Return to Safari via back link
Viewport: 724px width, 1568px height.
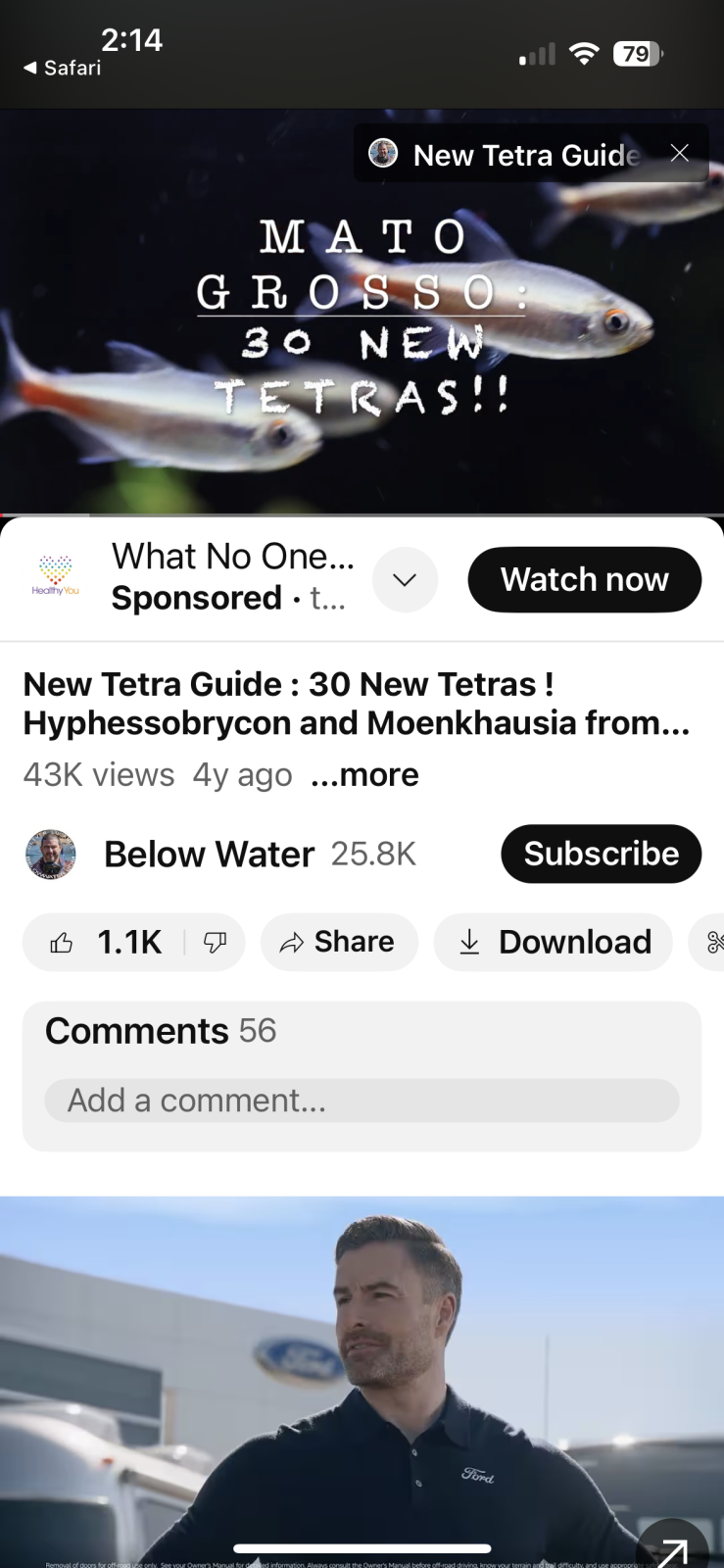tap(62, 68)
